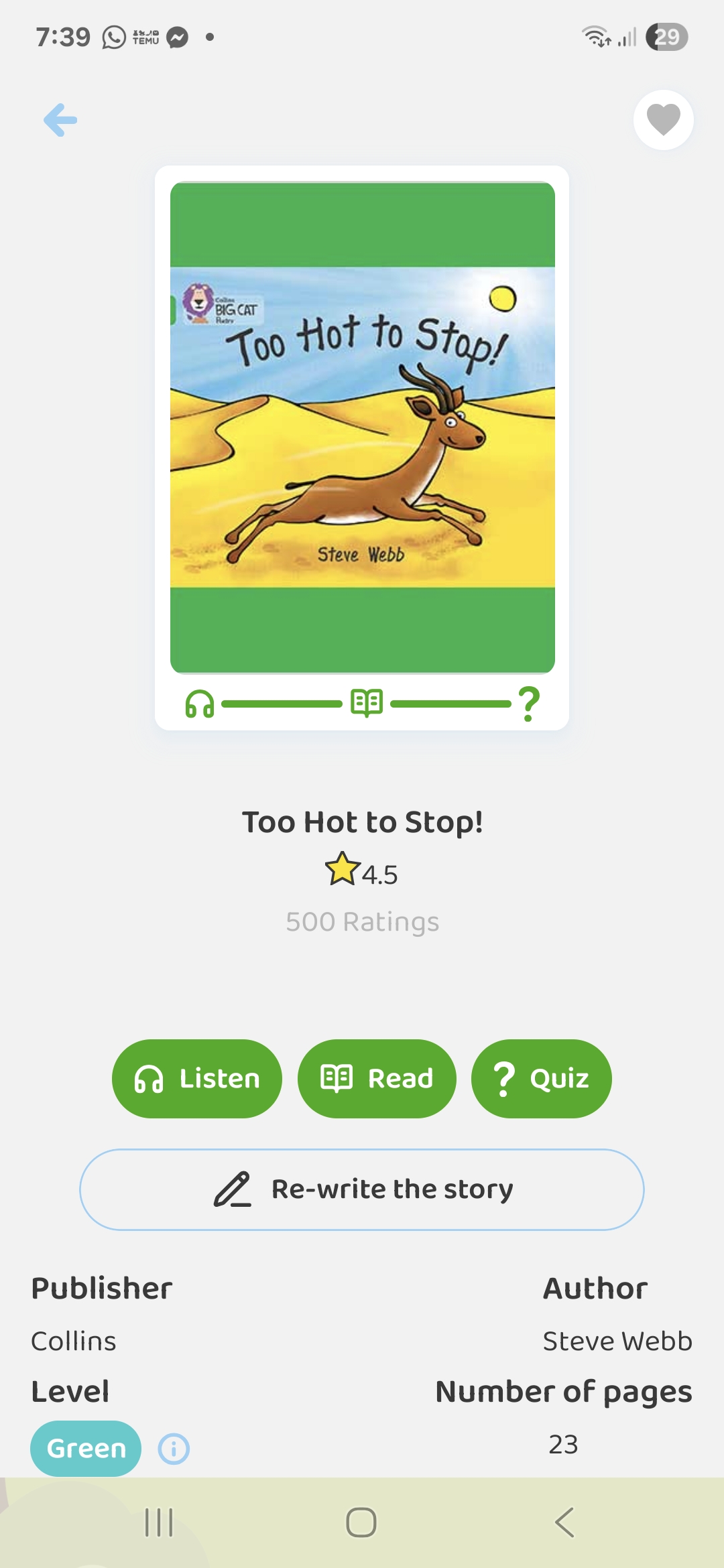Favorite this book with the heart icon
Viewport: 724px width, 1568px height.
pos(663,120)
